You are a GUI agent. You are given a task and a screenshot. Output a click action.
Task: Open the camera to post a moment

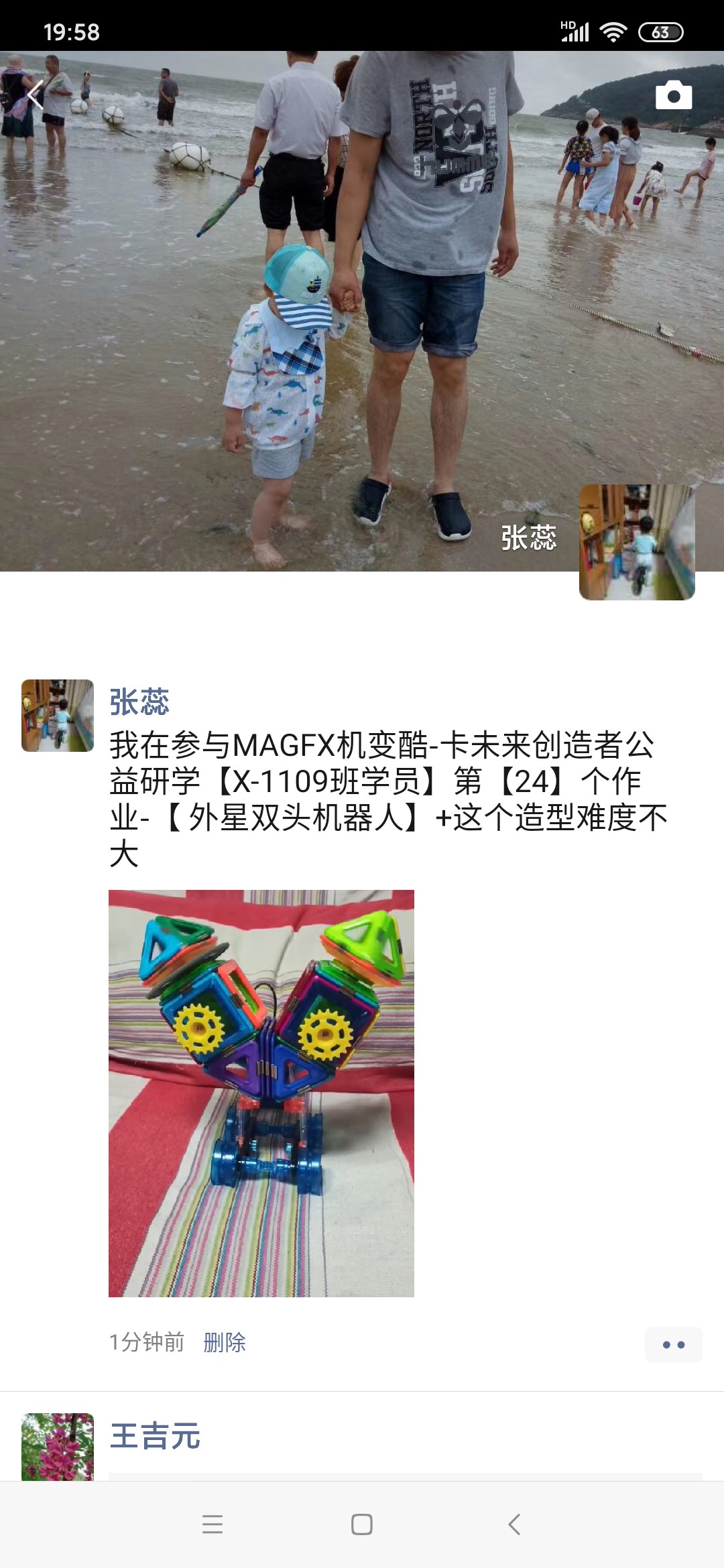click(673, 95)
